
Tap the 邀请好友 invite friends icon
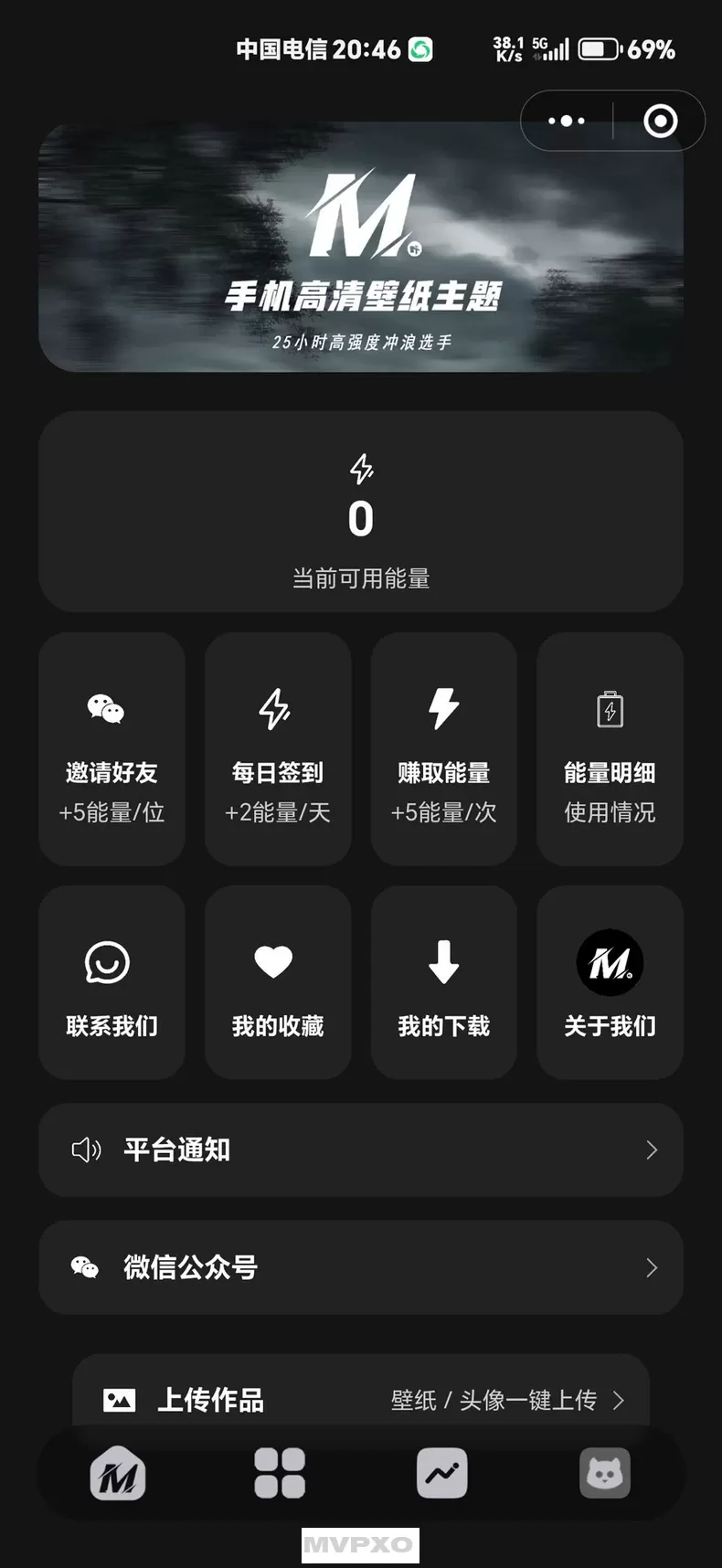click(x=111, y=708)
